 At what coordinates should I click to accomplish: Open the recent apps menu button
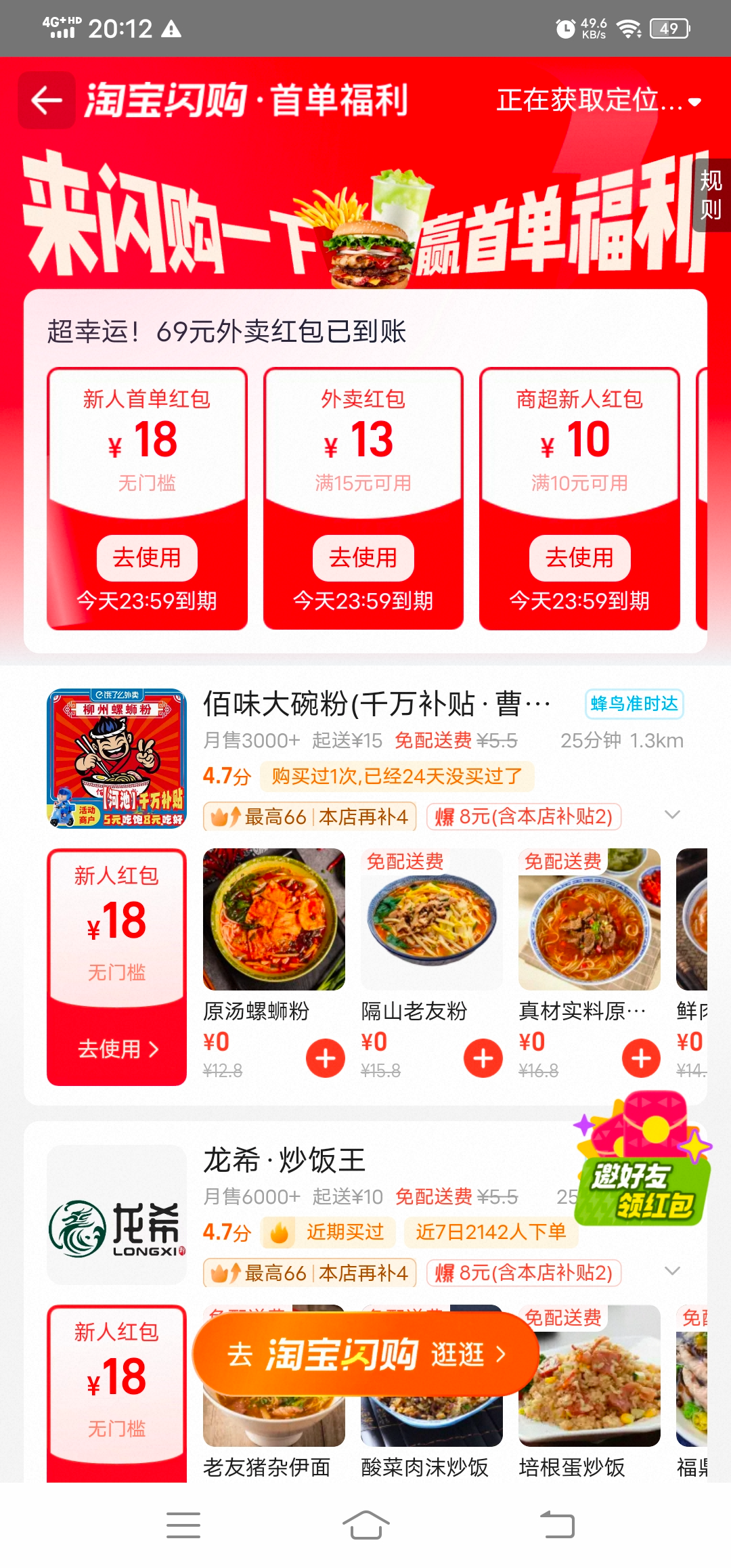tap(183, 1525)
